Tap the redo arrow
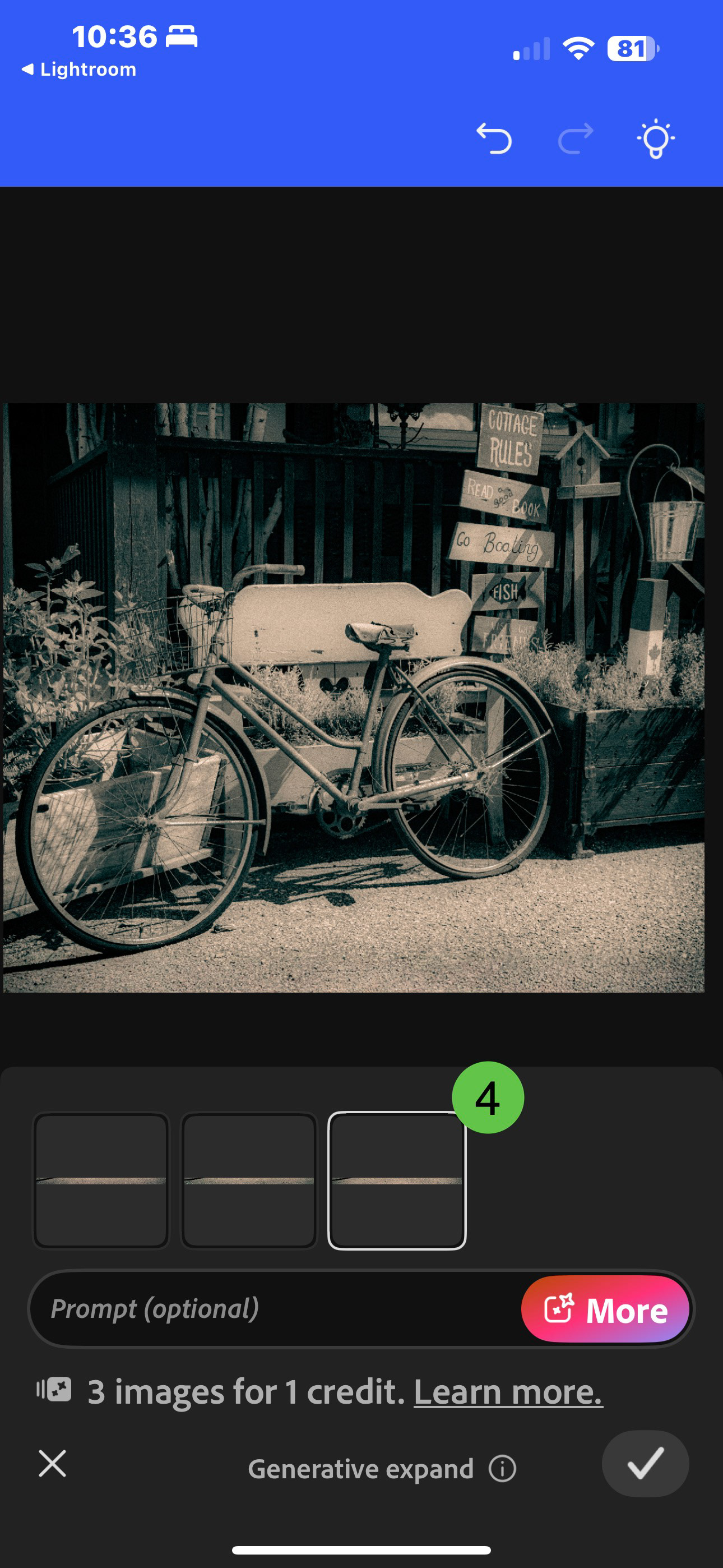This screenshot has width=723, height=1568. coord(575,138)
